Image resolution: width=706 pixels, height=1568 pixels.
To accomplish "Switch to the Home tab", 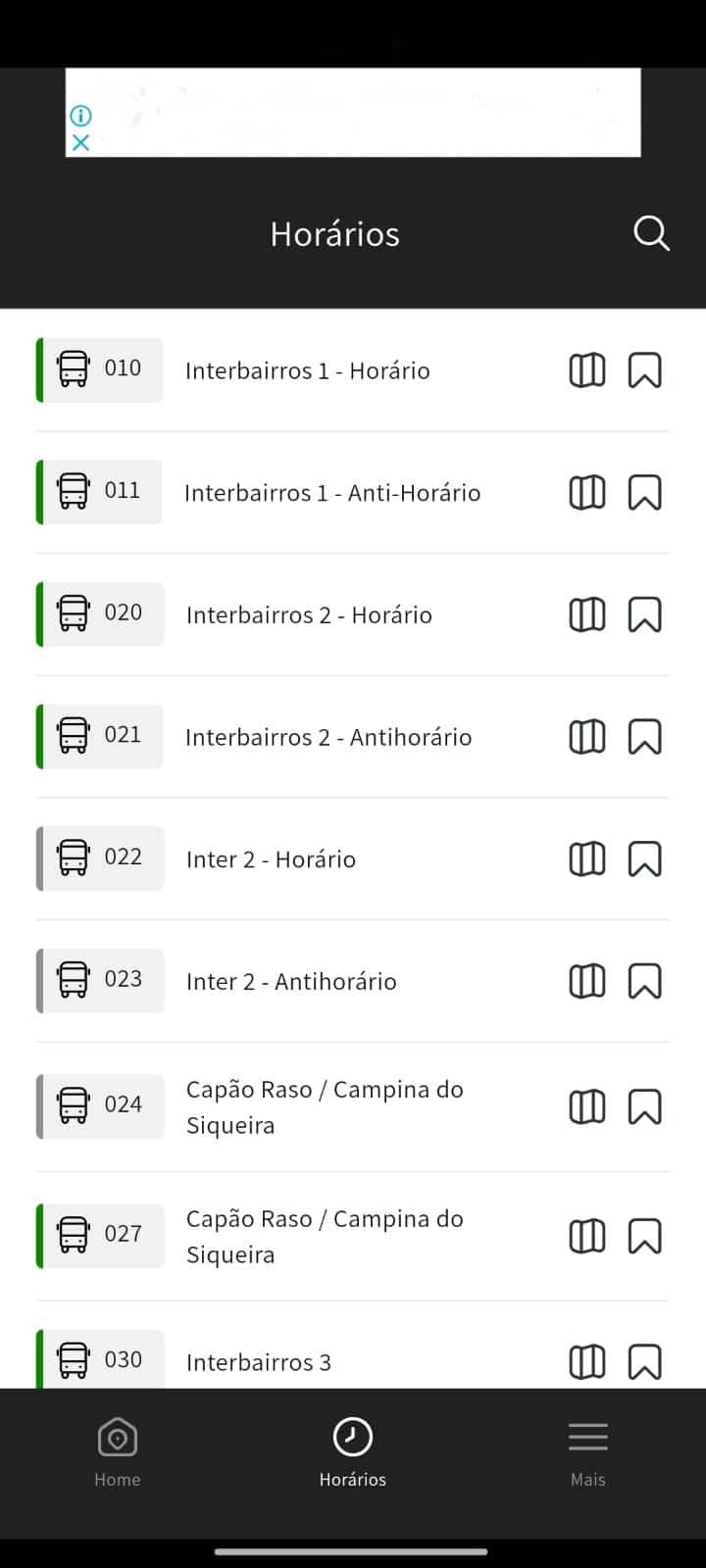I will pos(118,1452).
